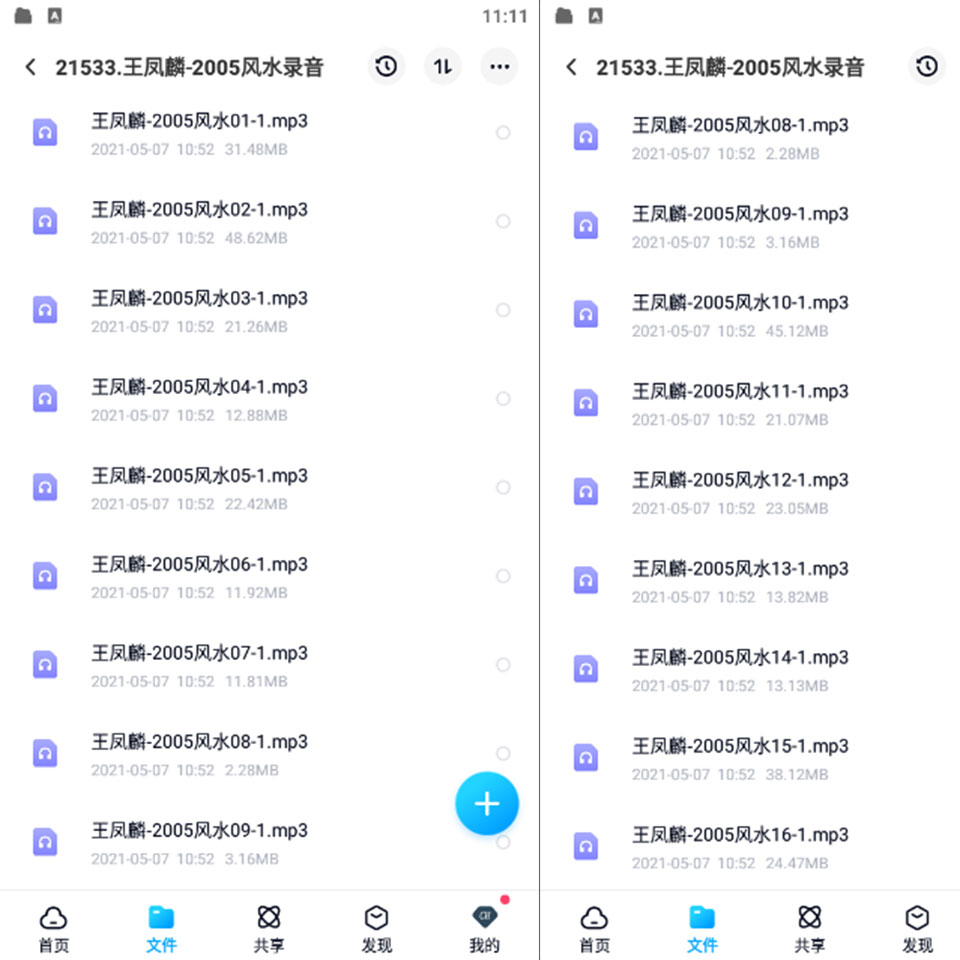Open 王凤麟-2005风水12-1.mp3
The image size is (960, 960).
pos(750,493)
